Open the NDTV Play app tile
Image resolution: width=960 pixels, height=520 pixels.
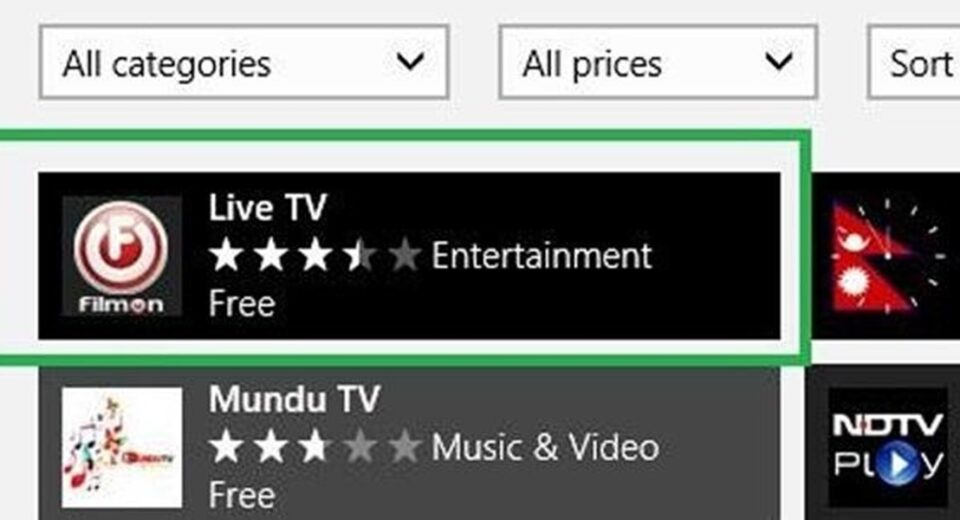pyautogui.click(x=887, y=447)
